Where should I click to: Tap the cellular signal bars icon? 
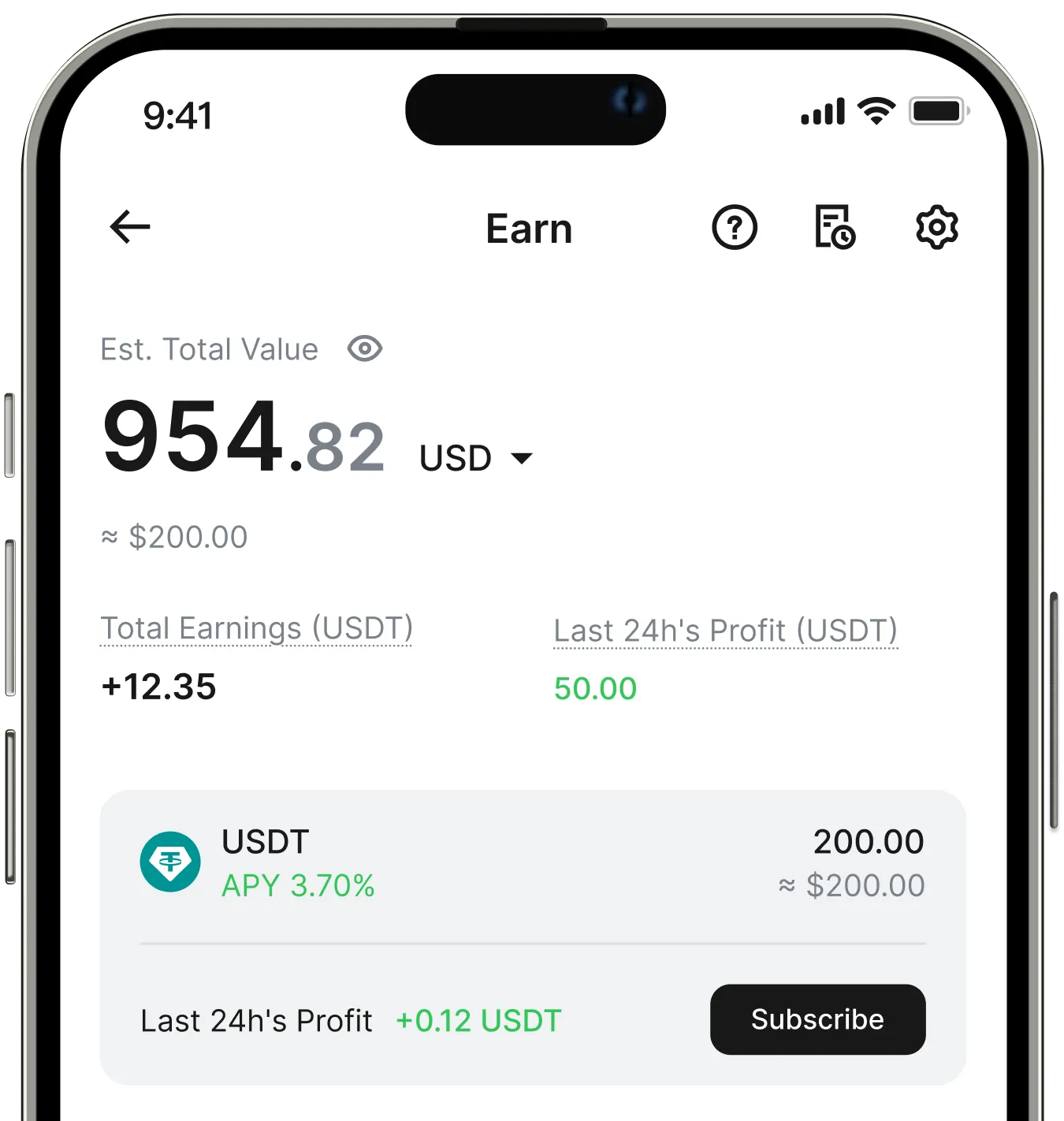coord(822,112)
